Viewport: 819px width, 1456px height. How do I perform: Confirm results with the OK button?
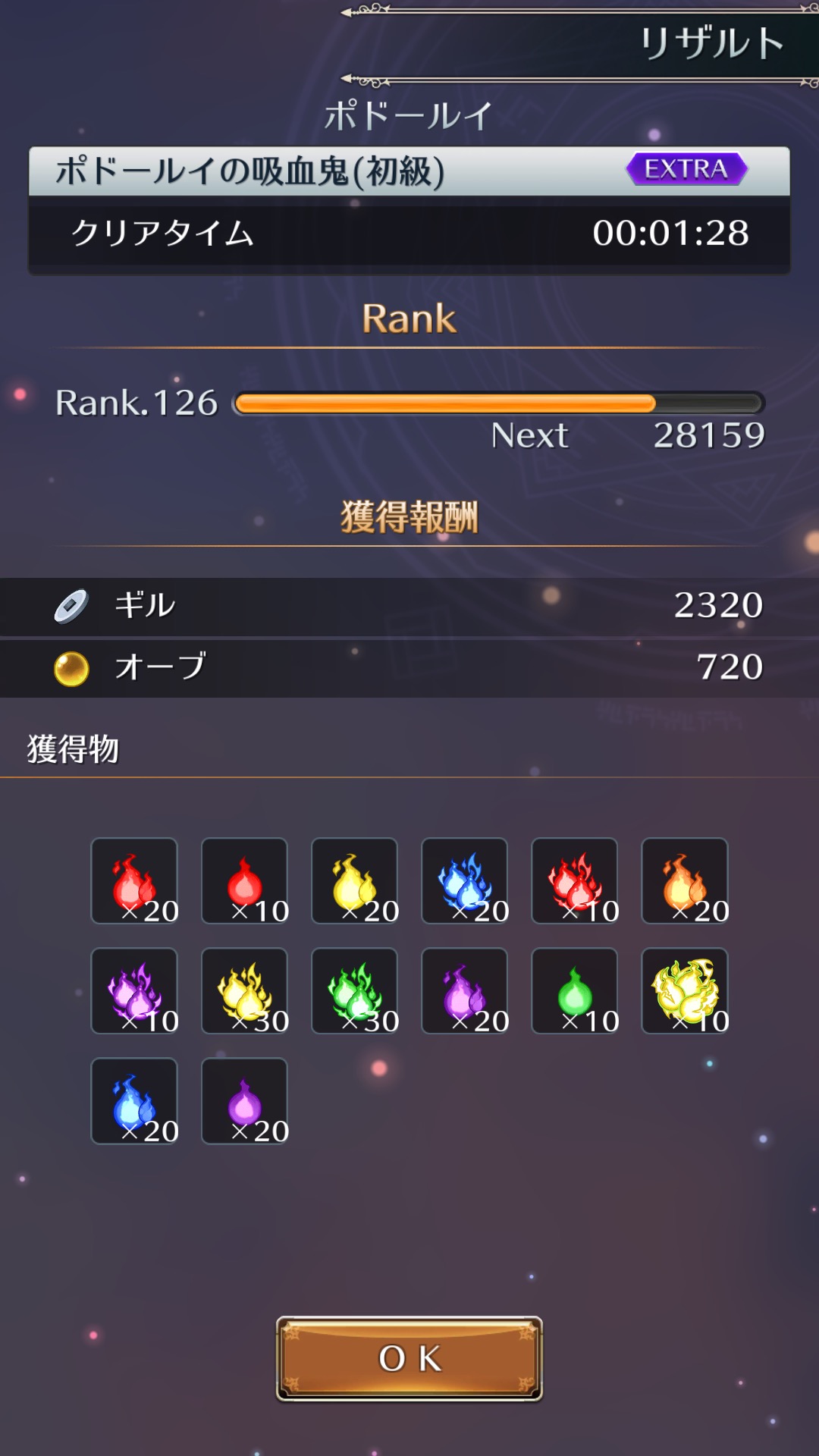pos(409,1358)
